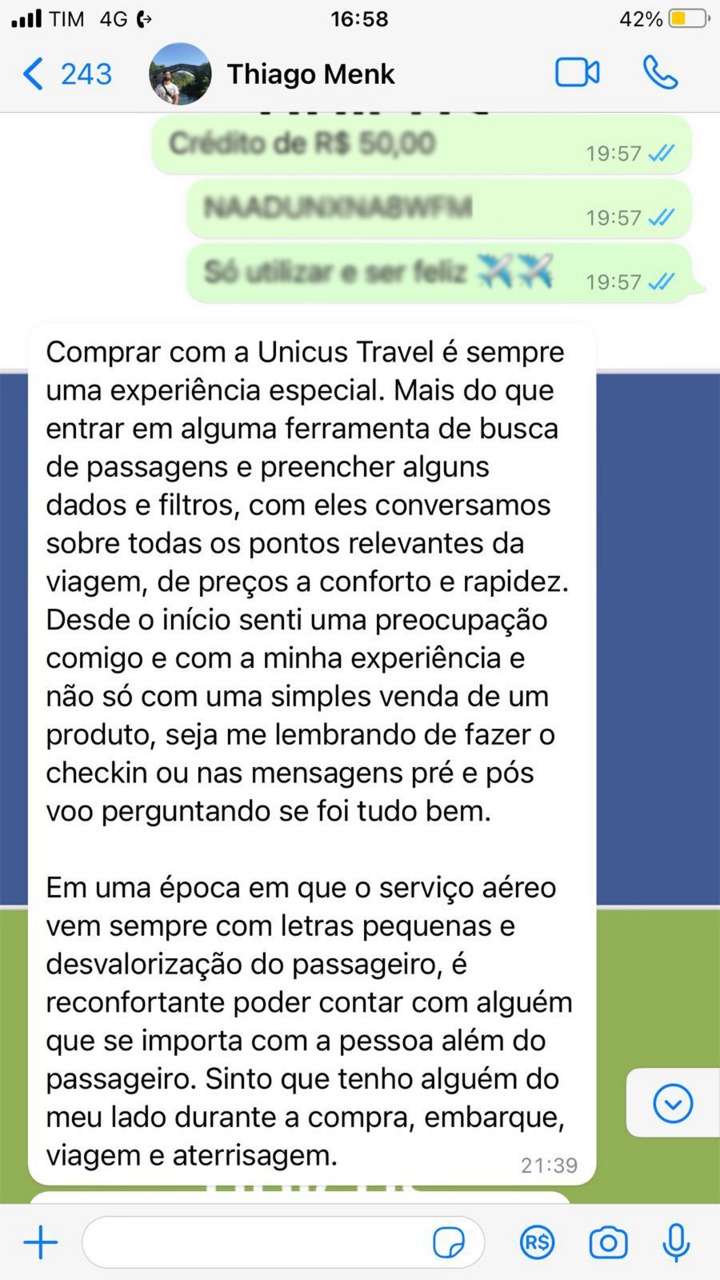The height and width of the screenshot is (1280, 720).
Task: Open the R$ payment option
Action: (x=537, y=1243)
